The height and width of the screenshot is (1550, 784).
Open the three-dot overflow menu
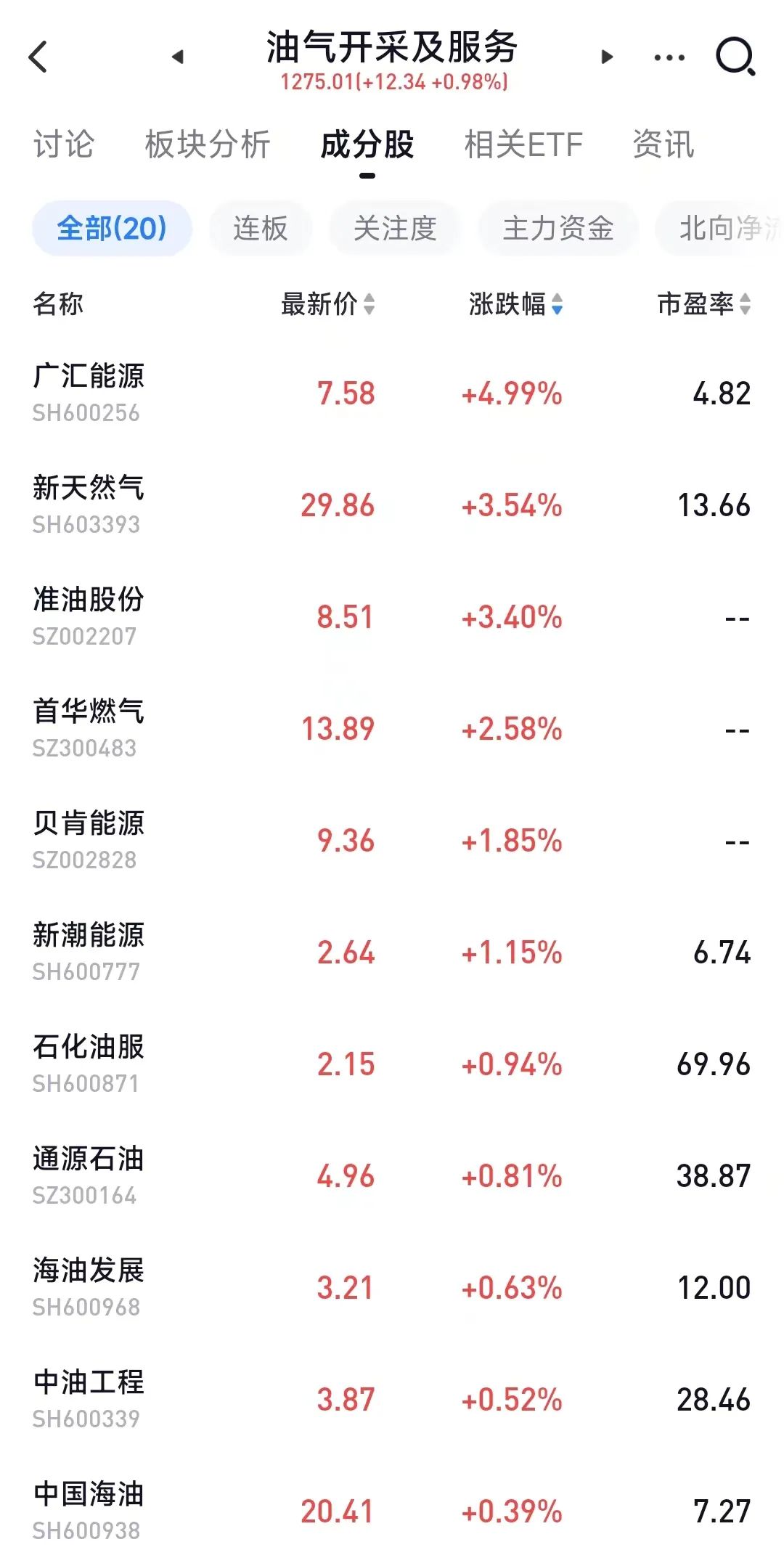pyautogui.click(x=669, y=57)
